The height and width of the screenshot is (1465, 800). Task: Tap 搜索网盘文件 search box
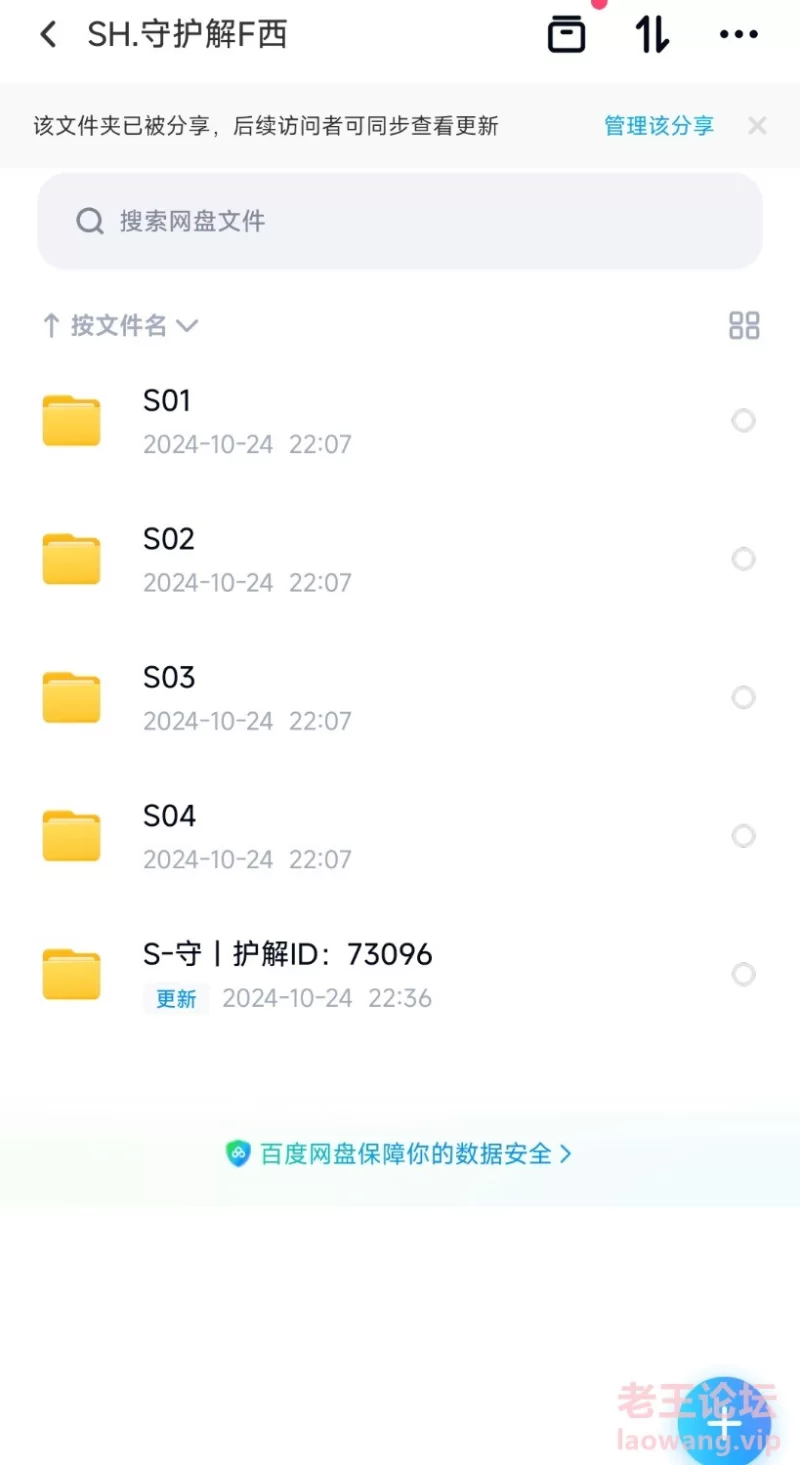[400, 221]
